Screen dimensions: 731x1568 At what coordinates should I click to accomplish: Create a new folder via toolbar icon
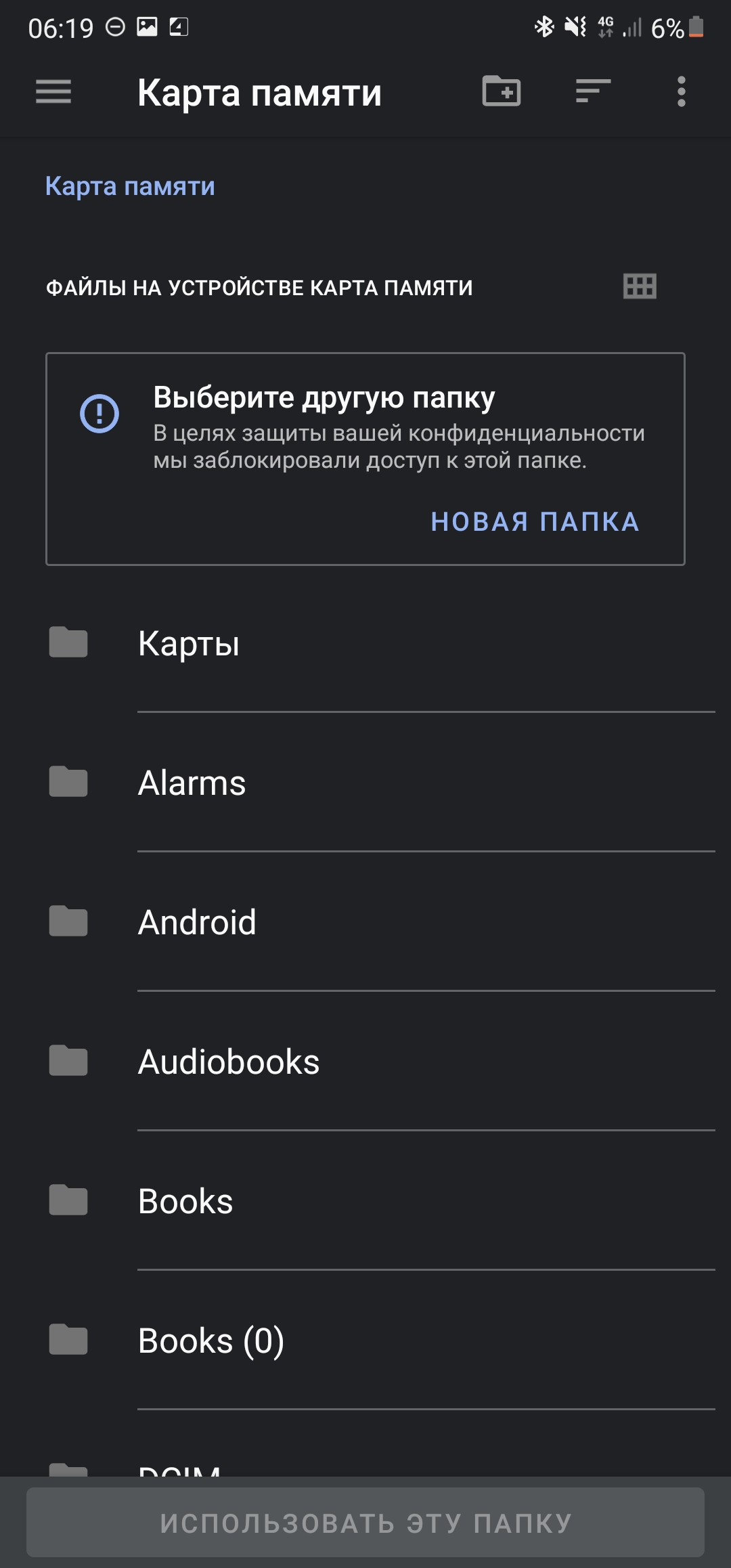coord(501,91)
